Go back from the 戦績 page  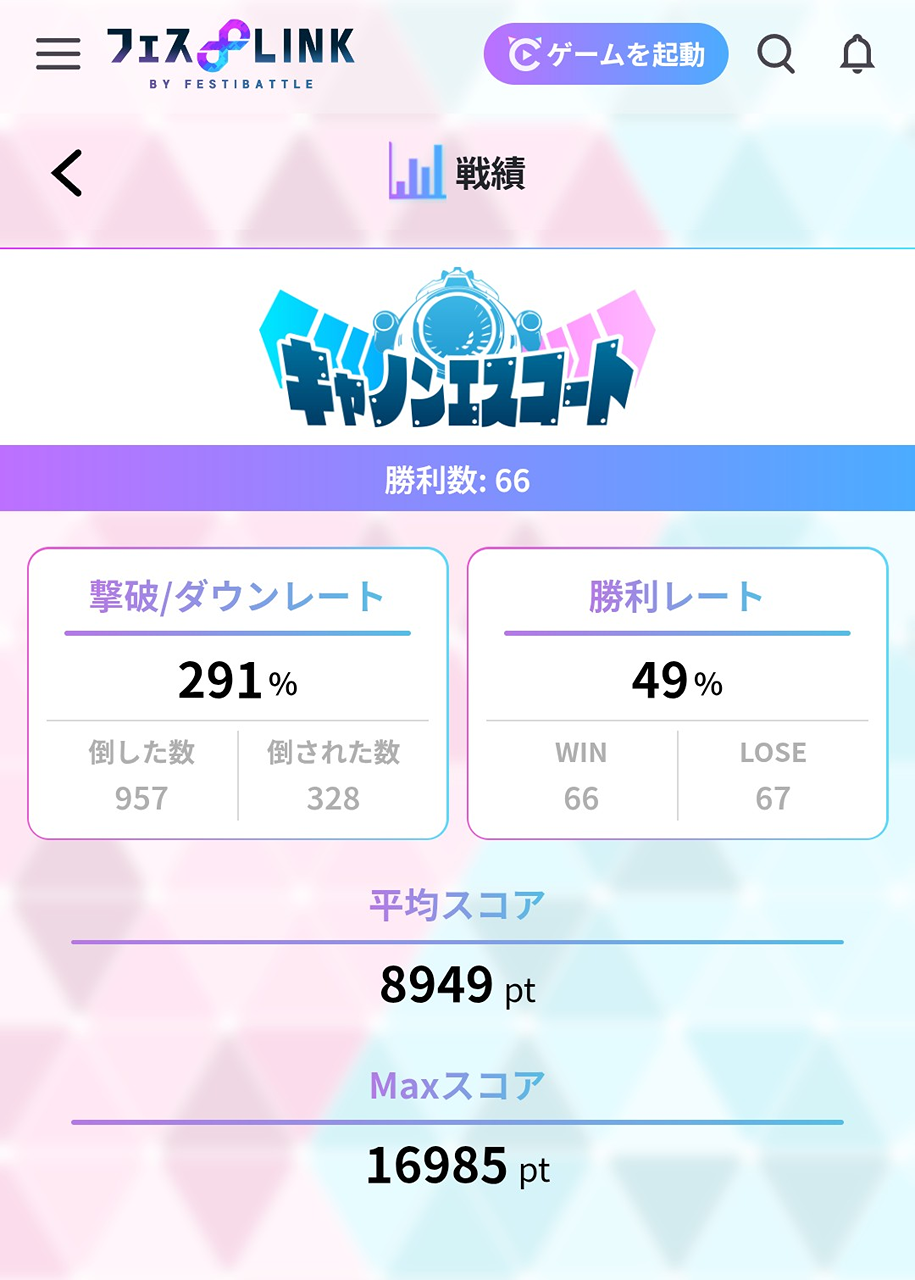(x=67, y=173)
